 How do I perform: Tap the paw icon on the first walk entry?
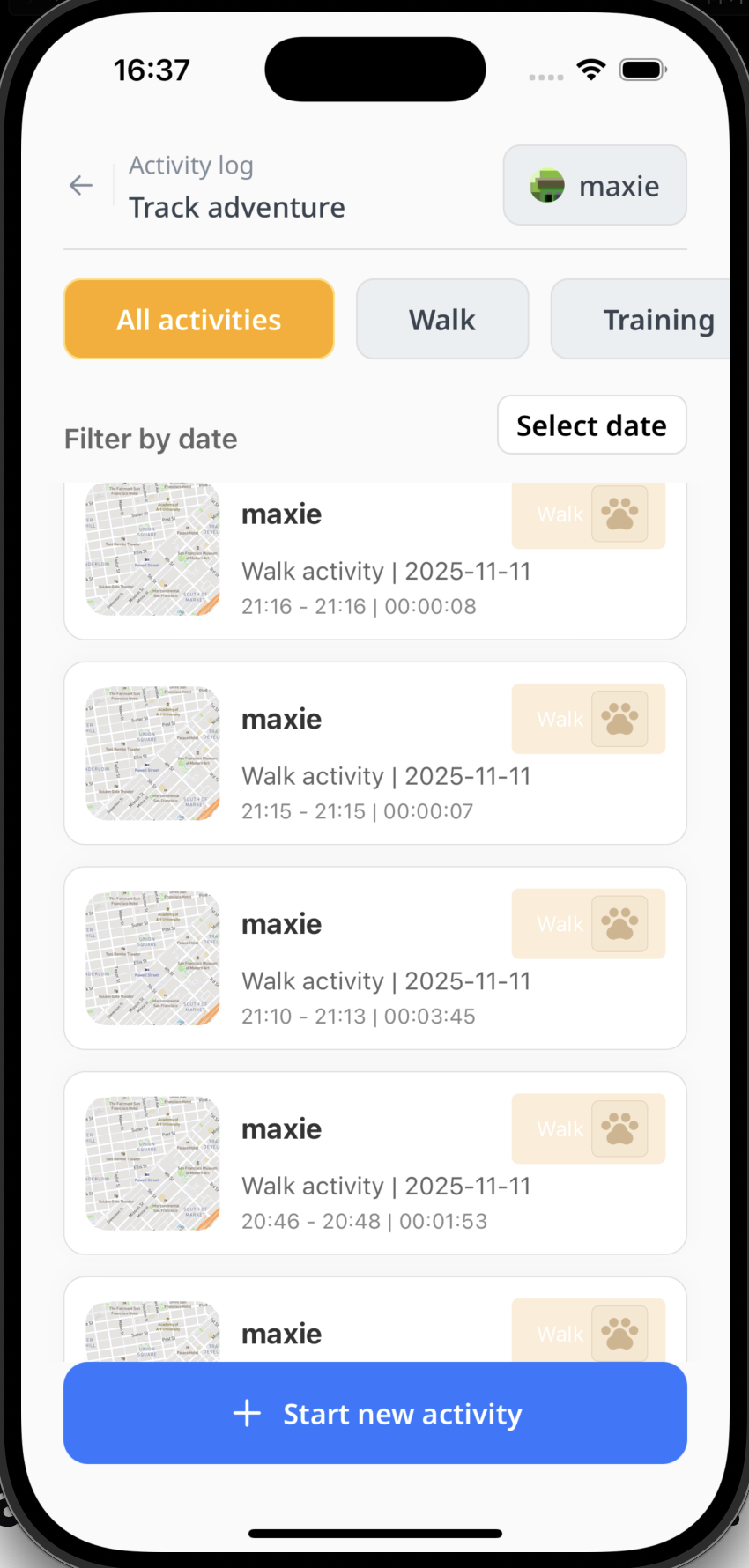pyautogui.click(x=619, y=514)
